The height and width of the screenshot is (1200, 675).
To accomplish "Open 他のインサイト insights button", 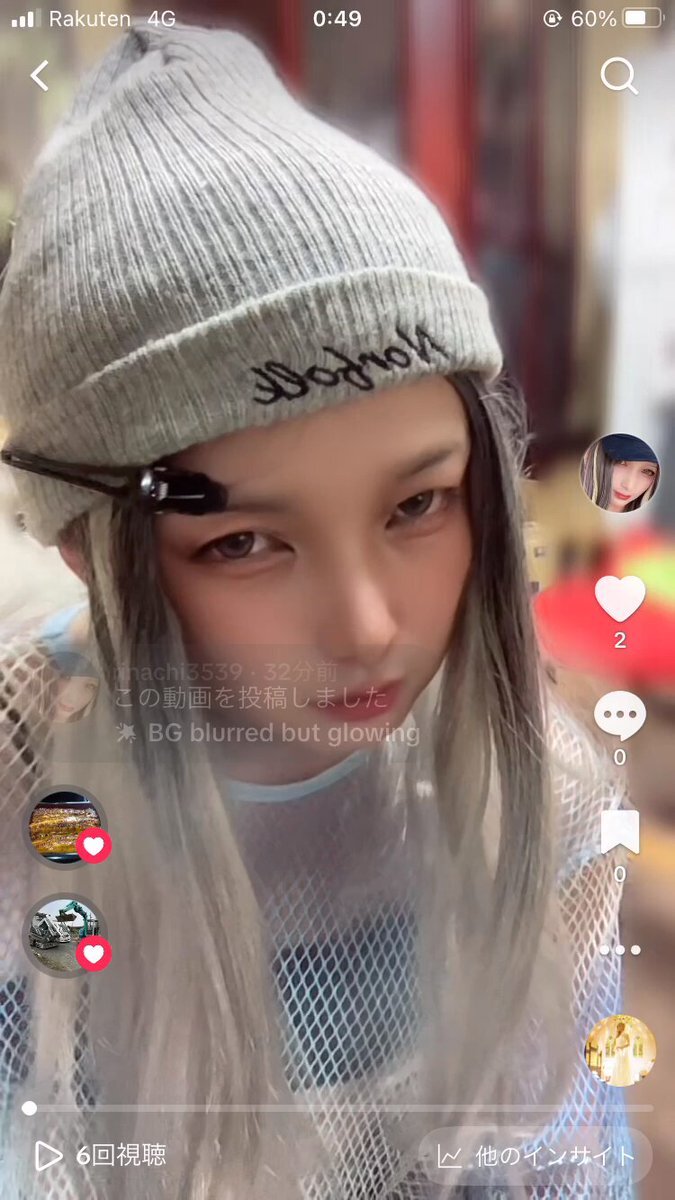I will tap(535, 1156).
